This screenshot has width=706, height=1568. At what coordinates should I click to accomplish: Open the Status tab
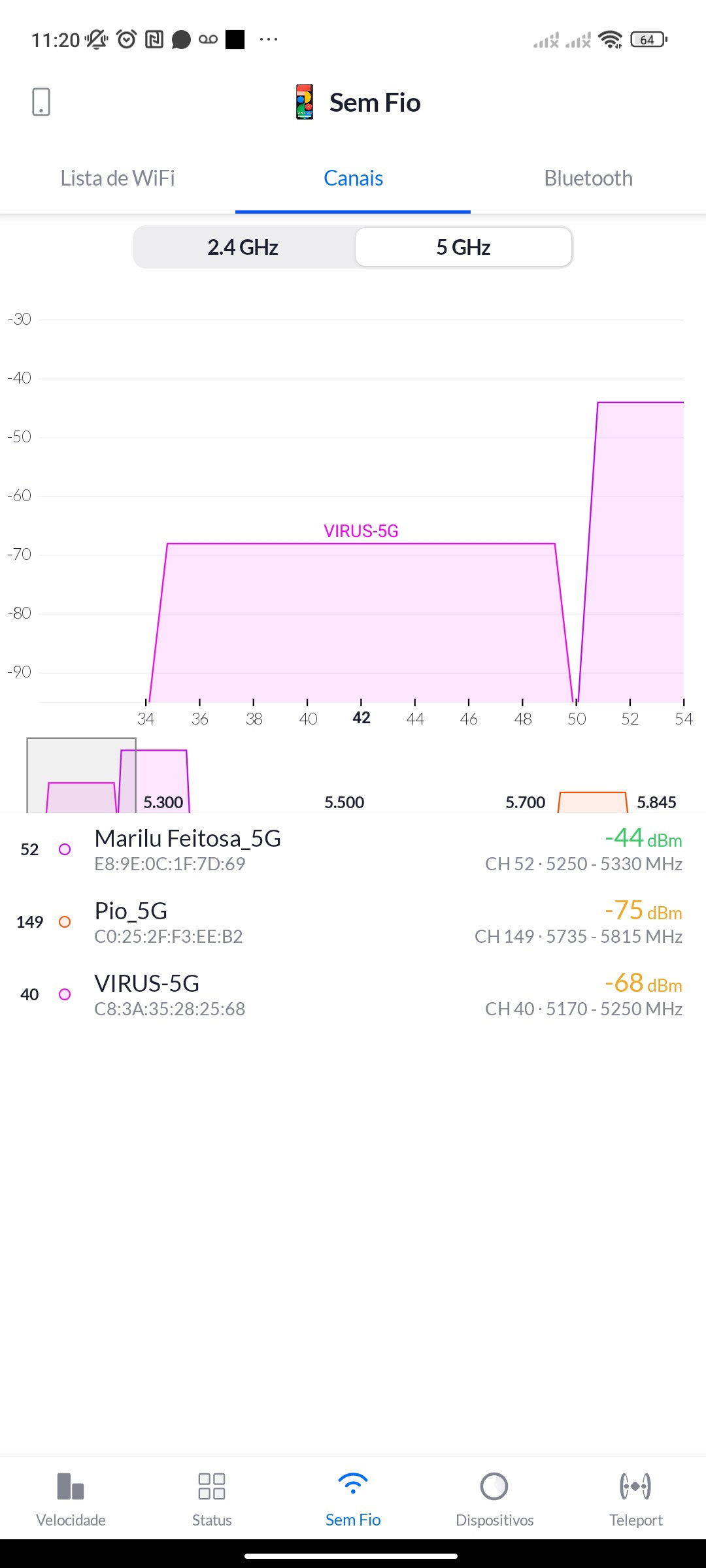(212, 1499)
